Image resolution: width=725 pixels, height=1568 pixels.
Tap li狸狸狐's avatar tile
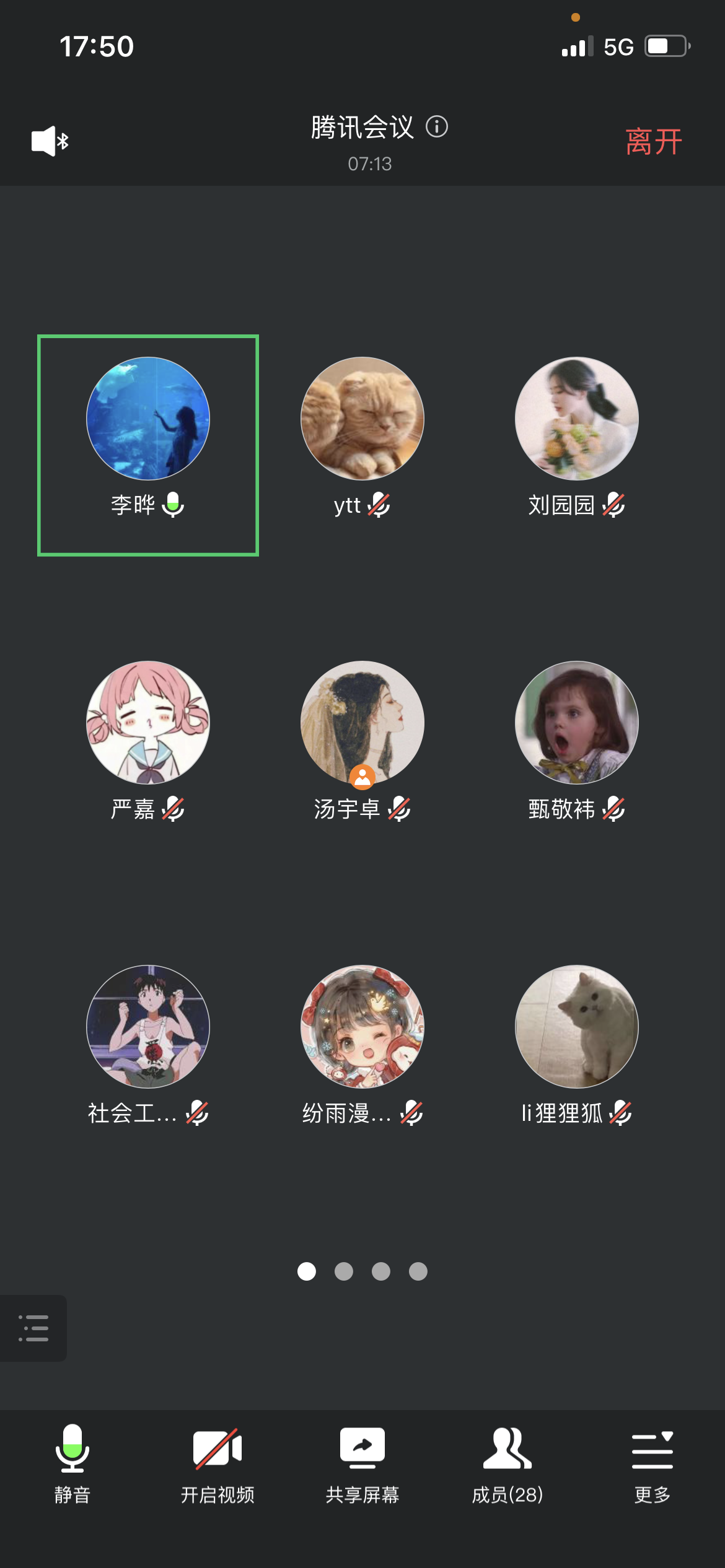pyautogui.click(x=576, y=1027)
